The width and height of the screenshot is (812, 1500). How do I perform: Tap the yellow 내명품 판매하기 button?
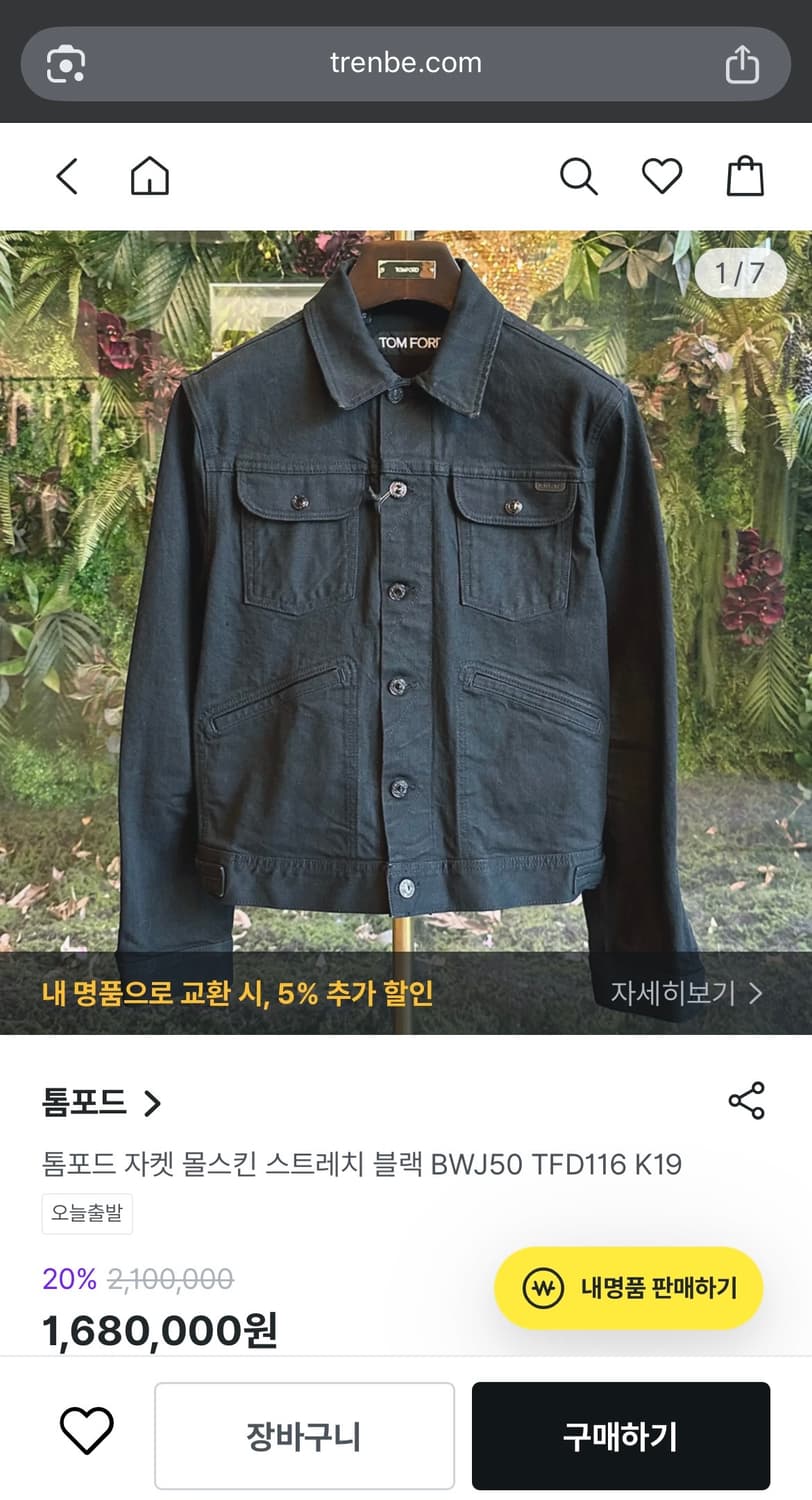[627, 1288]
